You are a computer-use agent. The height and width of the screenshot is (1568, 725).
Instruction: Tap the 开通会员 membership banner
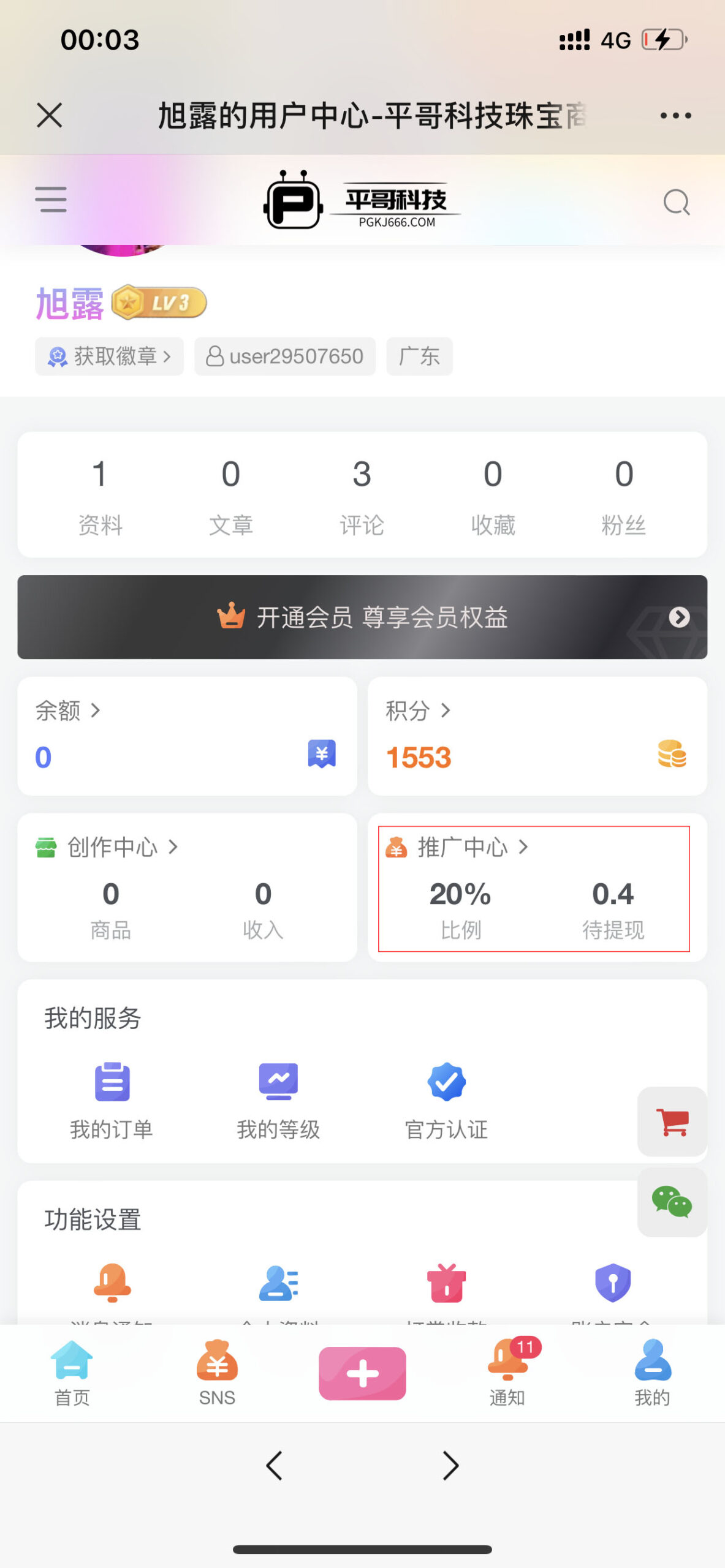pos(362,617)
